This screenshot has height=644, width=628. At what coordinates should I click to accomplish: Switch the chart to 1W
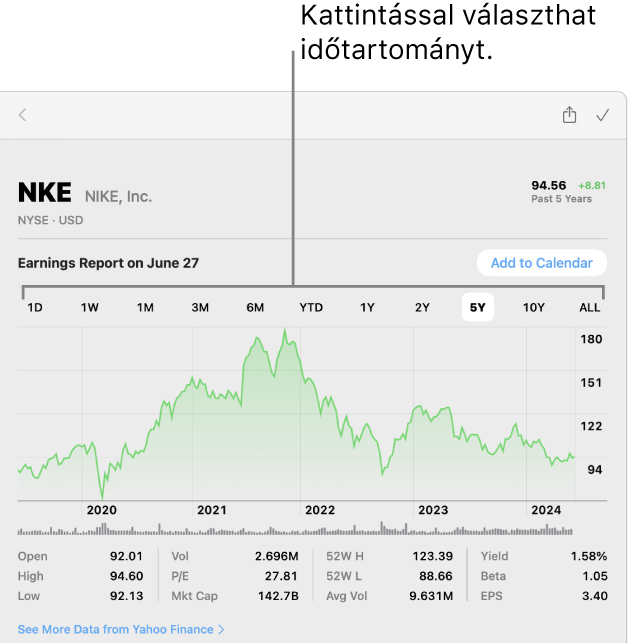[90, 307]
